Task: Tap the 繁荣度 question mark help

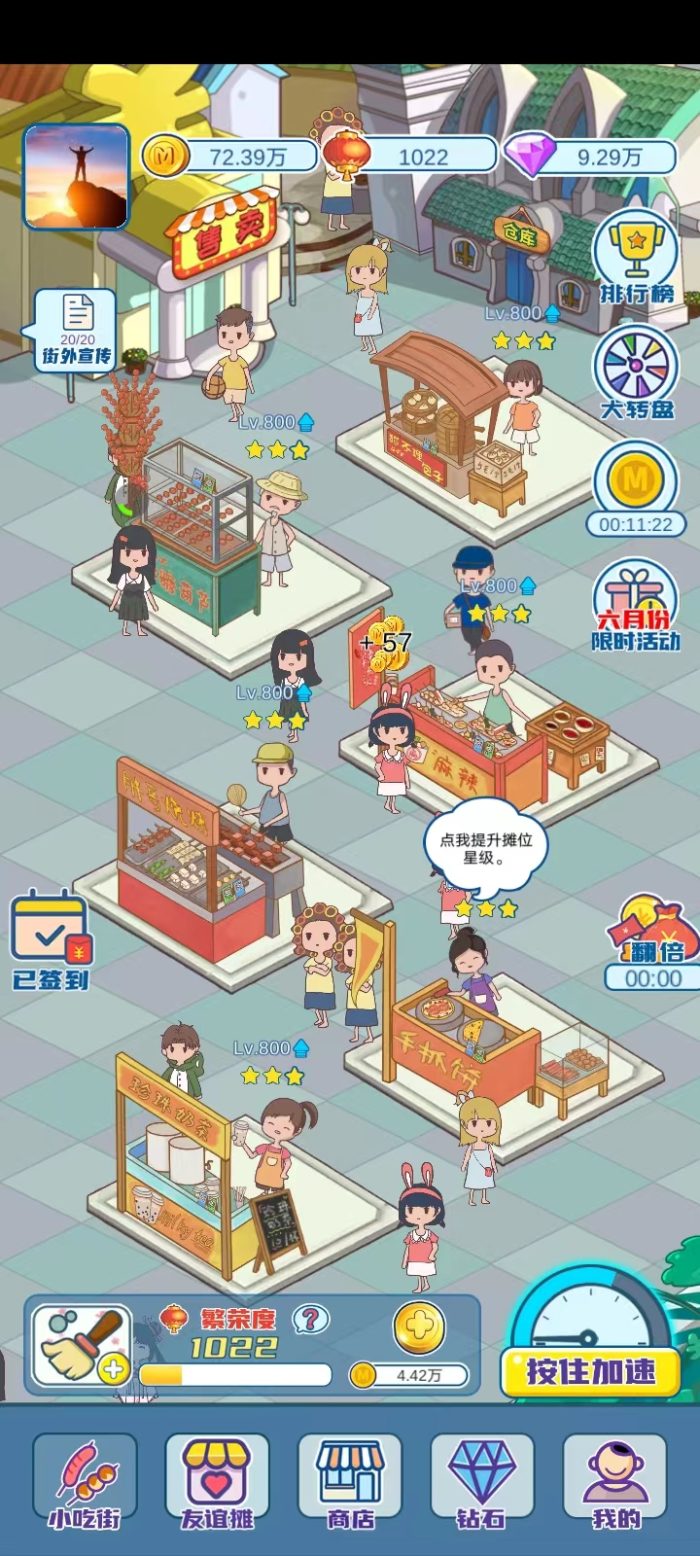Action: 311,1319
